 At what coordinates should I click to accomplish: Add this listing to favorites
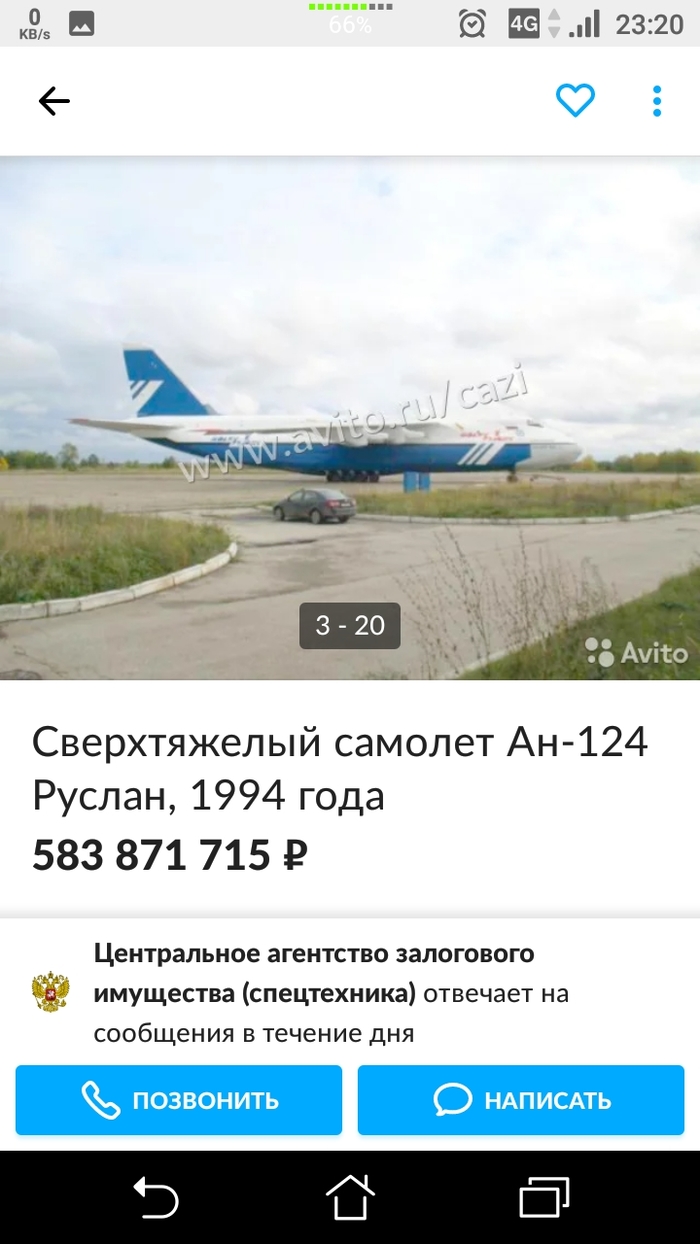pos(575,101)
